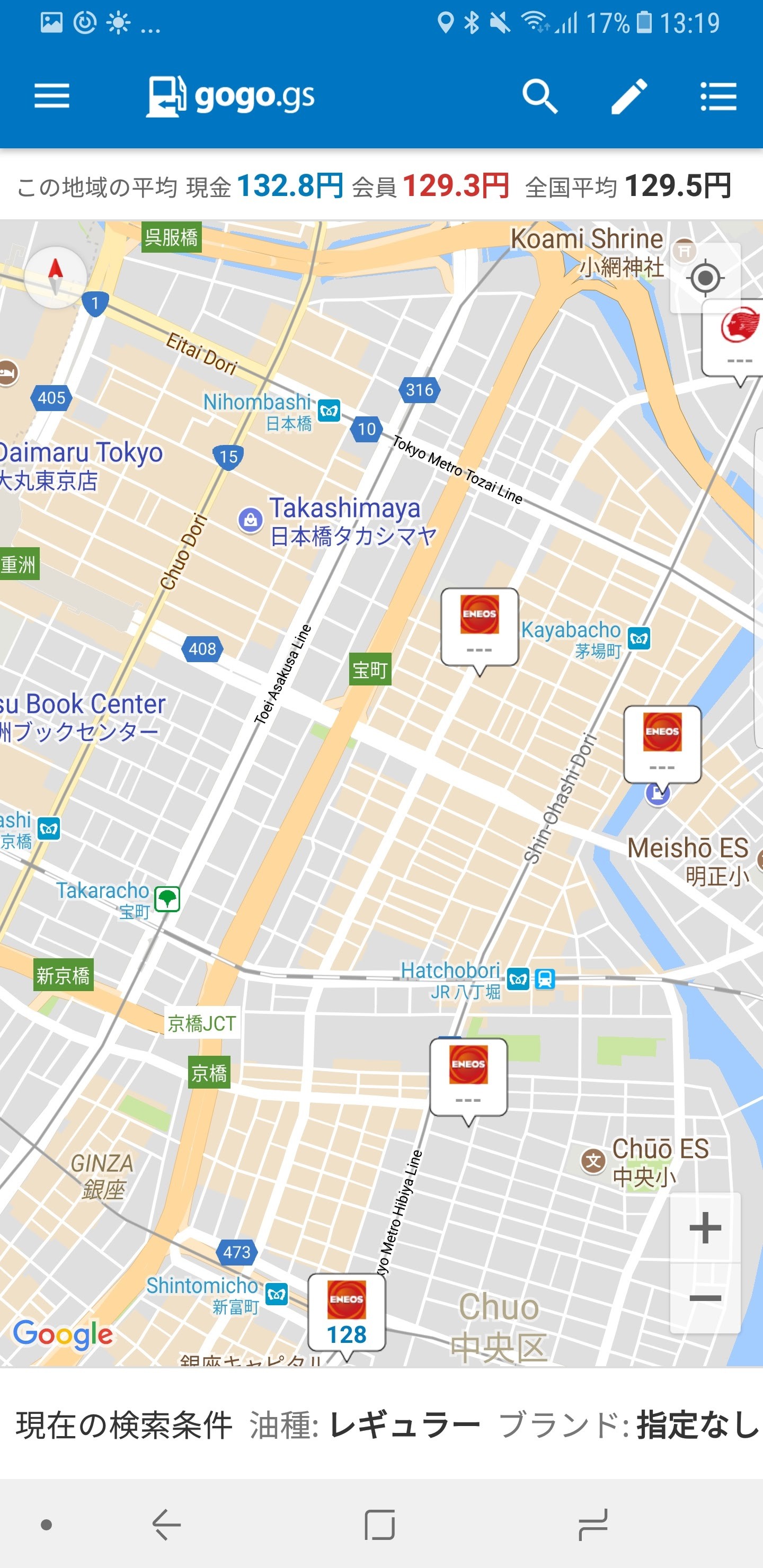Select ENEOS marker near Meishō ES
763x1568 pixels.
point(662,744)
